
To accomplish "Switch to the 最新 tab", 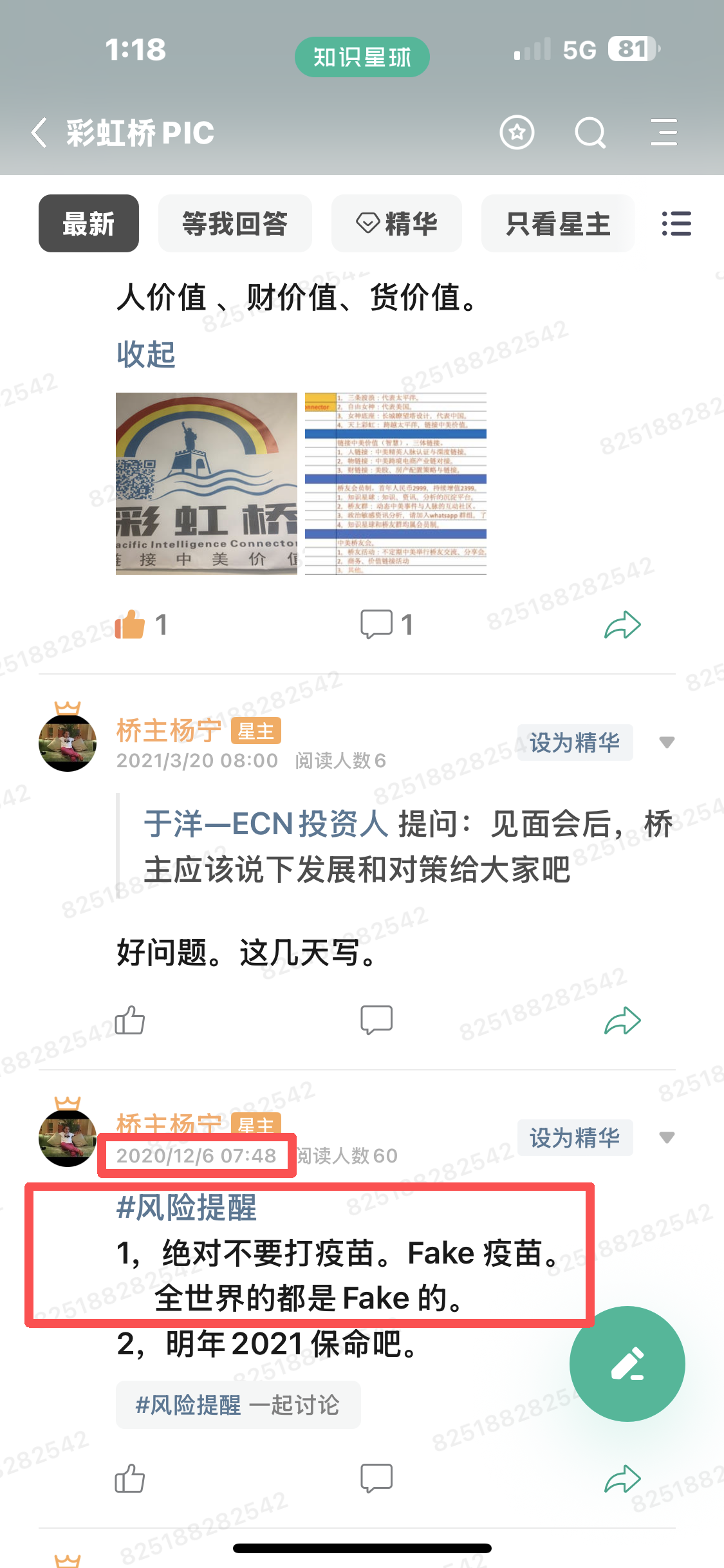I will tap(89, 223).
